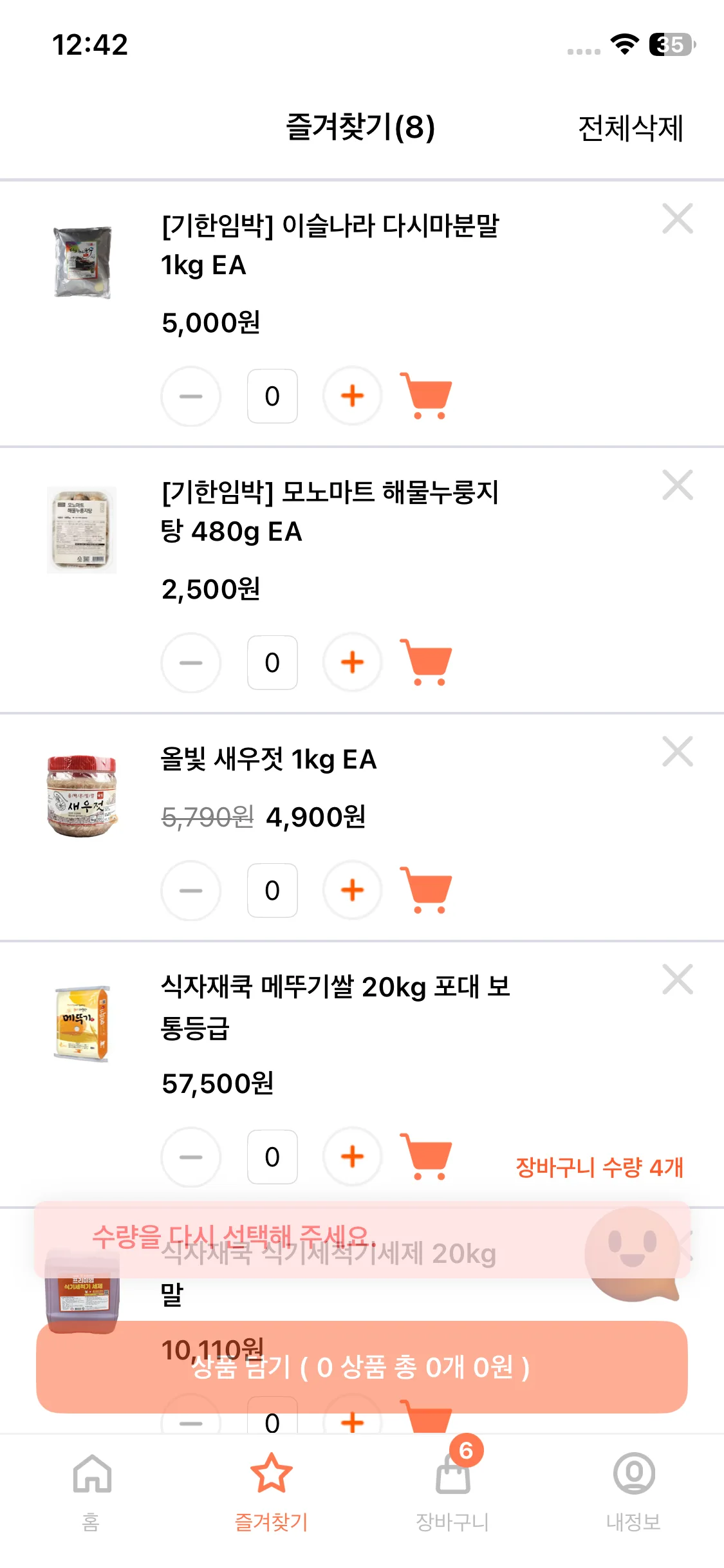Add 메뚜기쌀 20kg to cart
Screen dimensions: 724x1568
coord(427,1157)
